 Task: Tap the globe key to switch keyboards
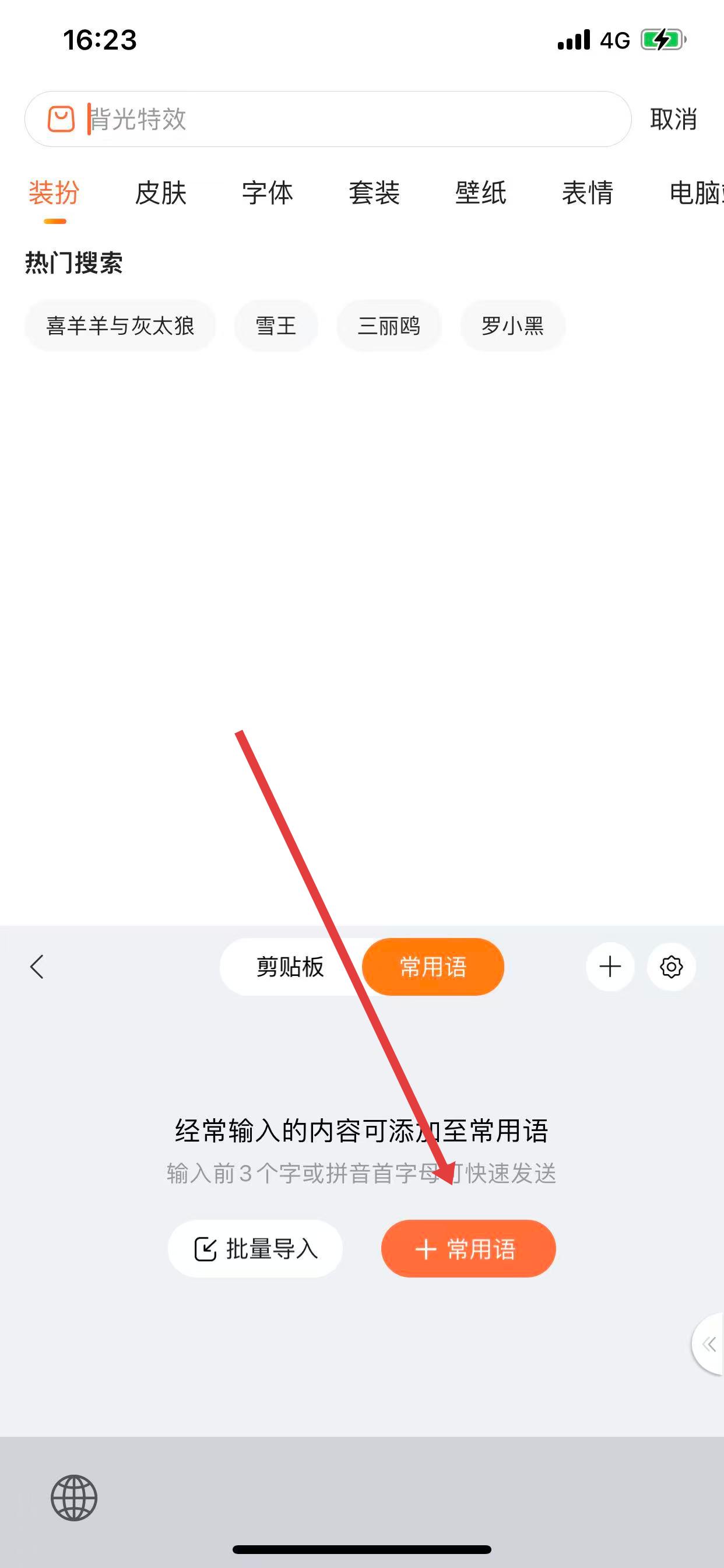coord(73,1498)
